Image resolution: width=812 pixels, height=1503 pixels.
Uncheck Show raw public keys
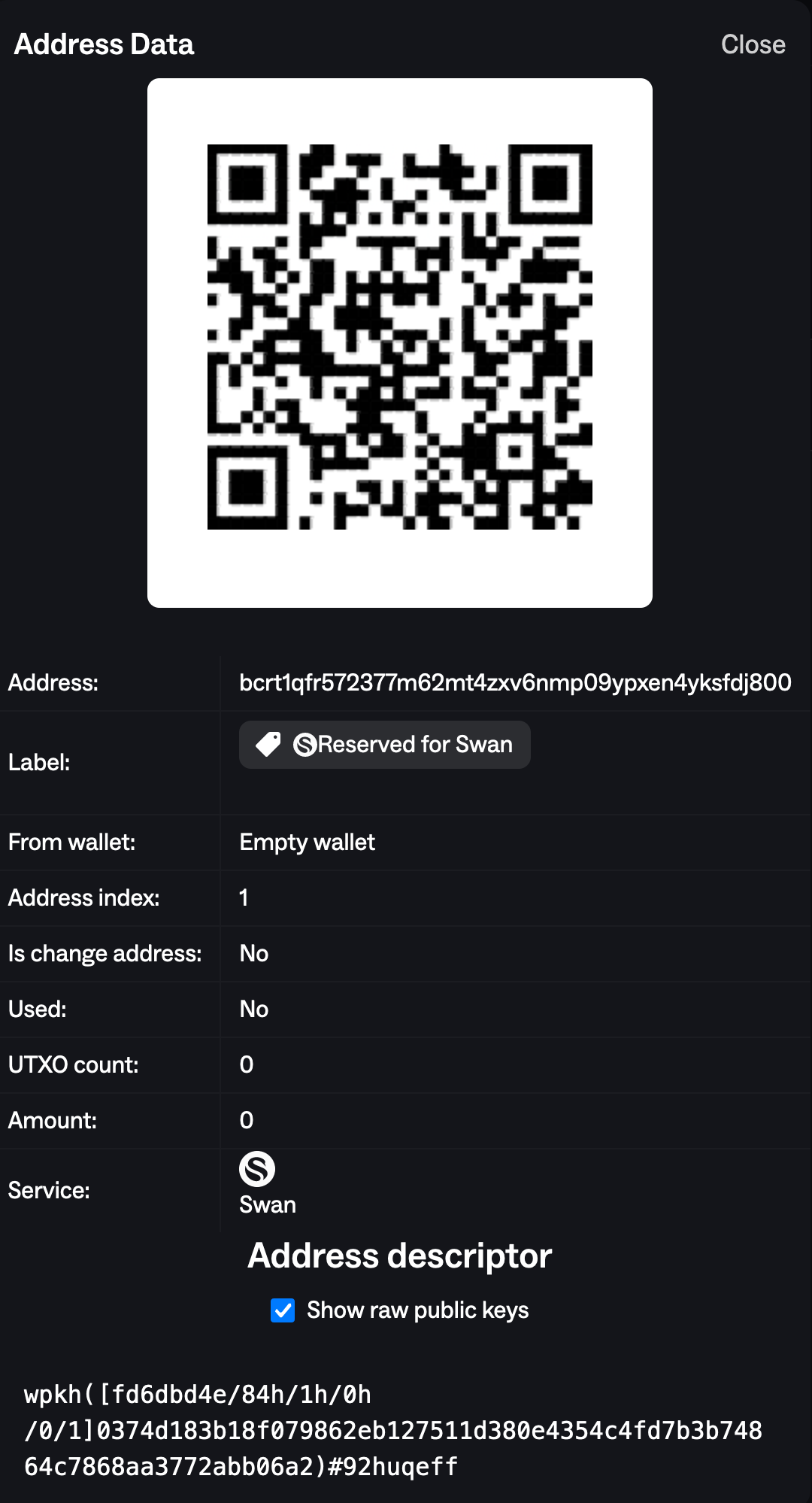(x=283, y=1310)
